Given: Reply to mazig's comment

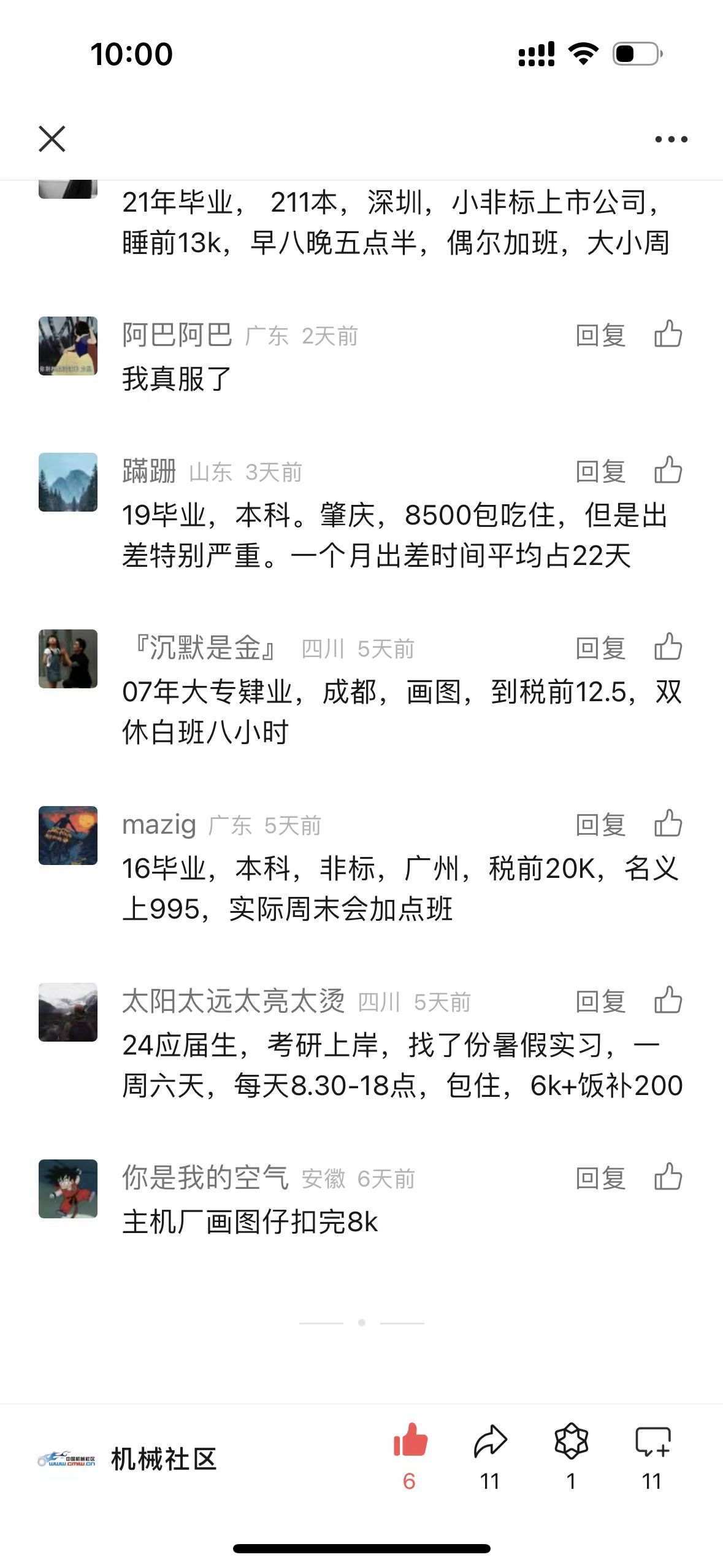Looking at the screenshot, I should 600,825.
